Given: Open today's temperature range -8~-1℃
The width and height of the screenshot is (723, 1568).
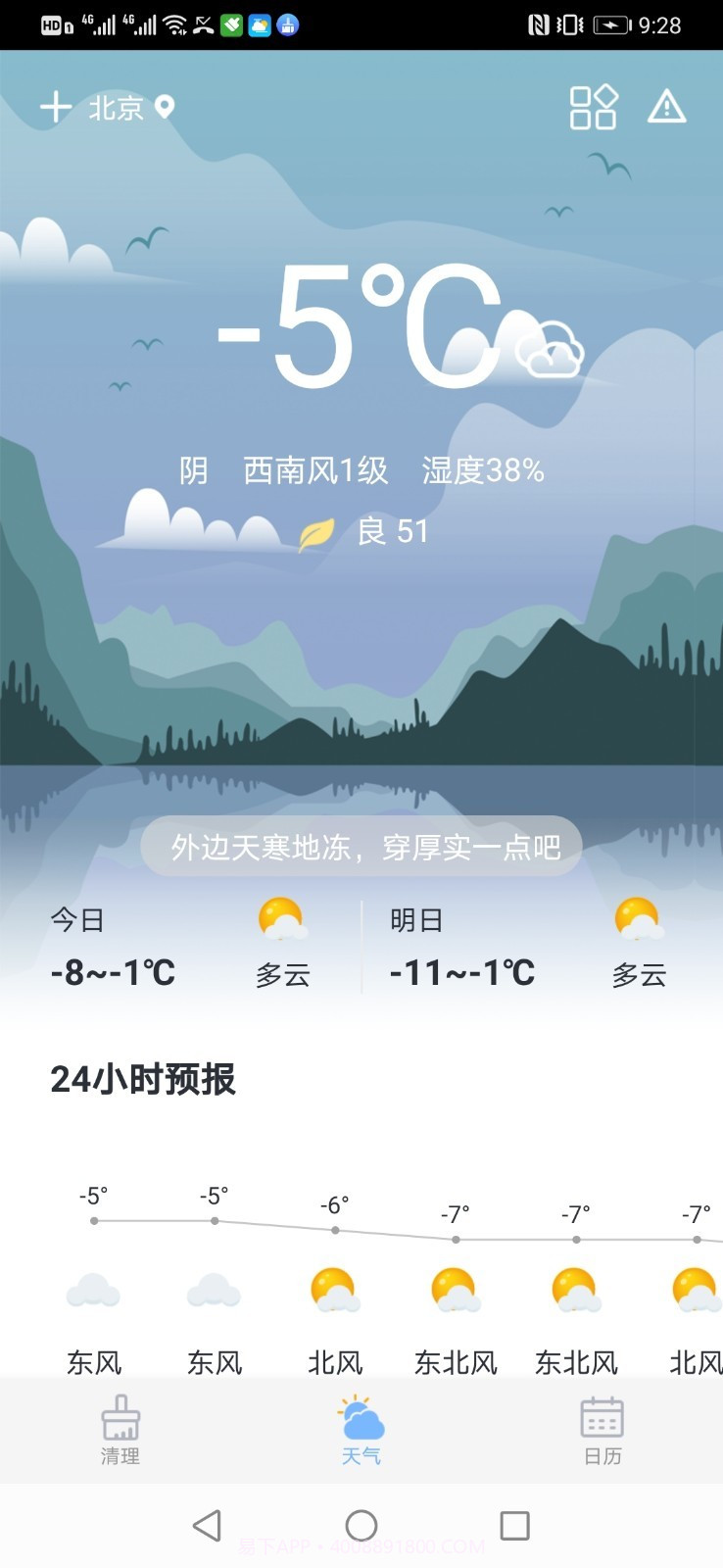Looking at the screenshot, I should tap(114, 972).
